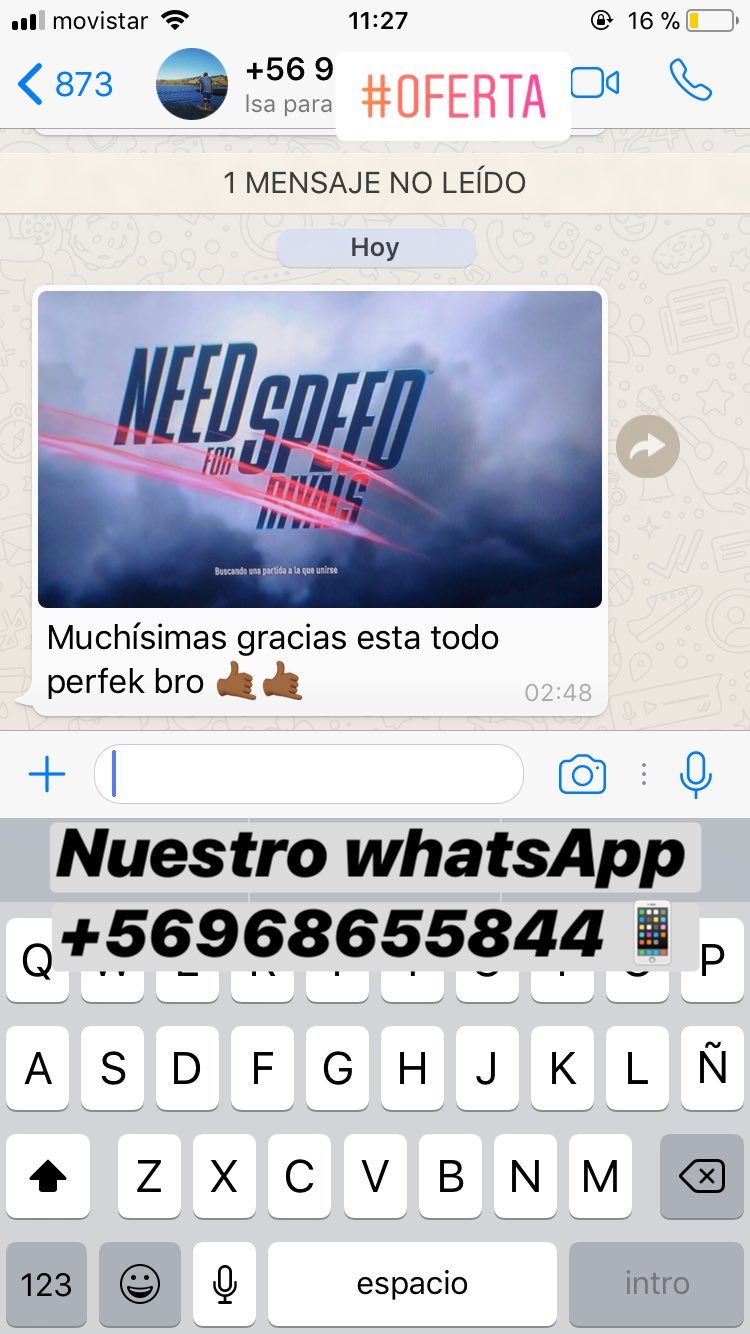Focus the message text field
Viewport: 750px width, 1334px height.
point(309,774)
